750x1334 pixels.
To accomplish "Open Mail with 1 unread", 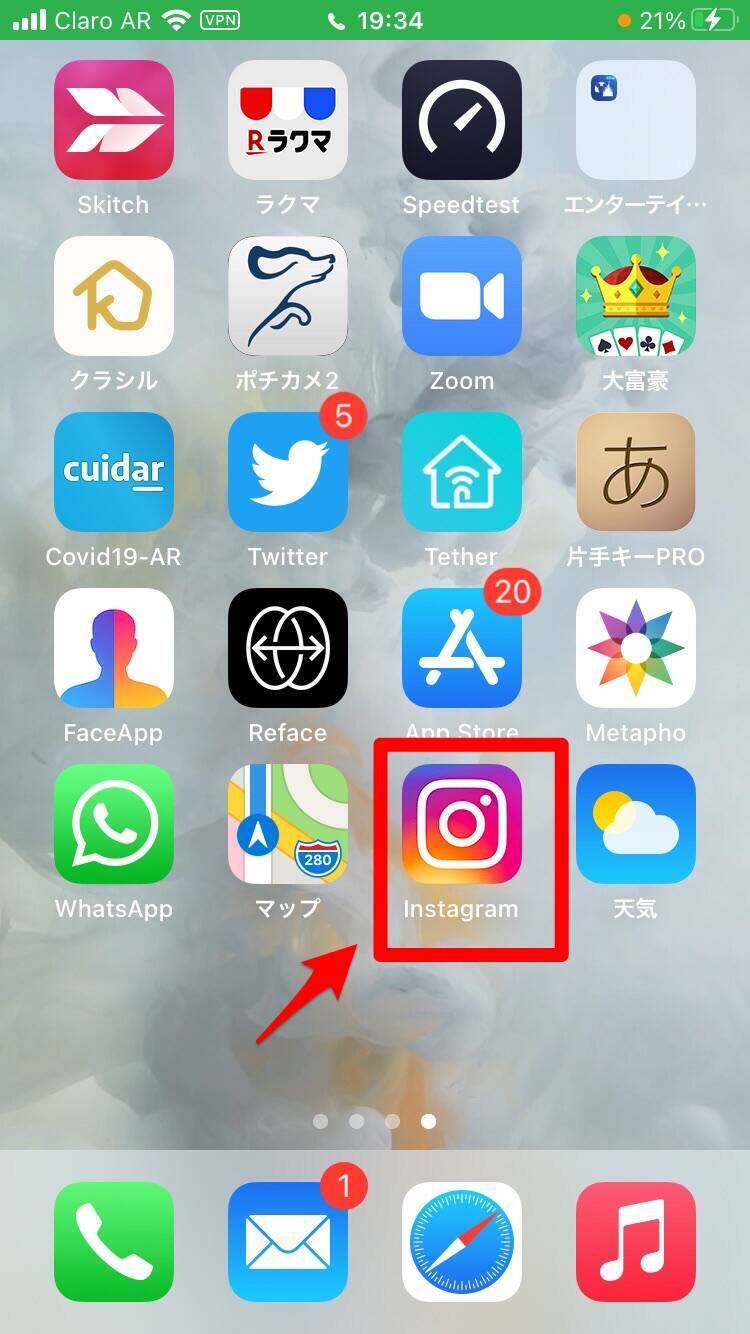I will pos(288,1241).
